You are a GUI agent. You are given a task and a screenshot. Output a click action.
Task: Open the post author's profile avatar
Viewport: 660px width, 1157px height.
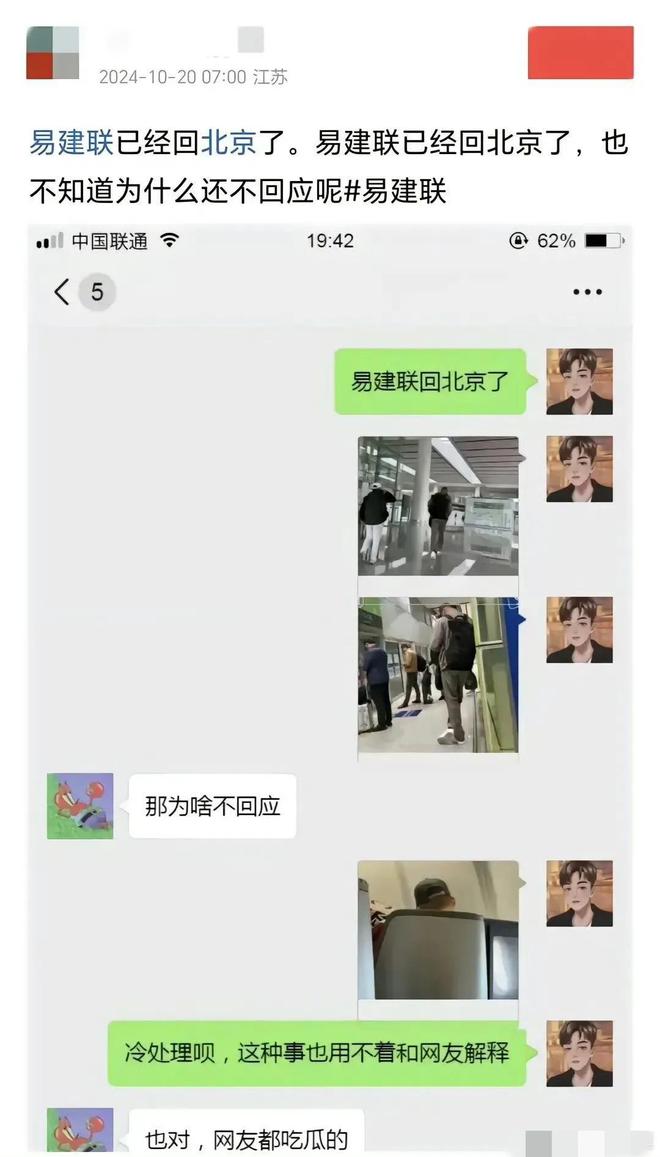(52, 52)
